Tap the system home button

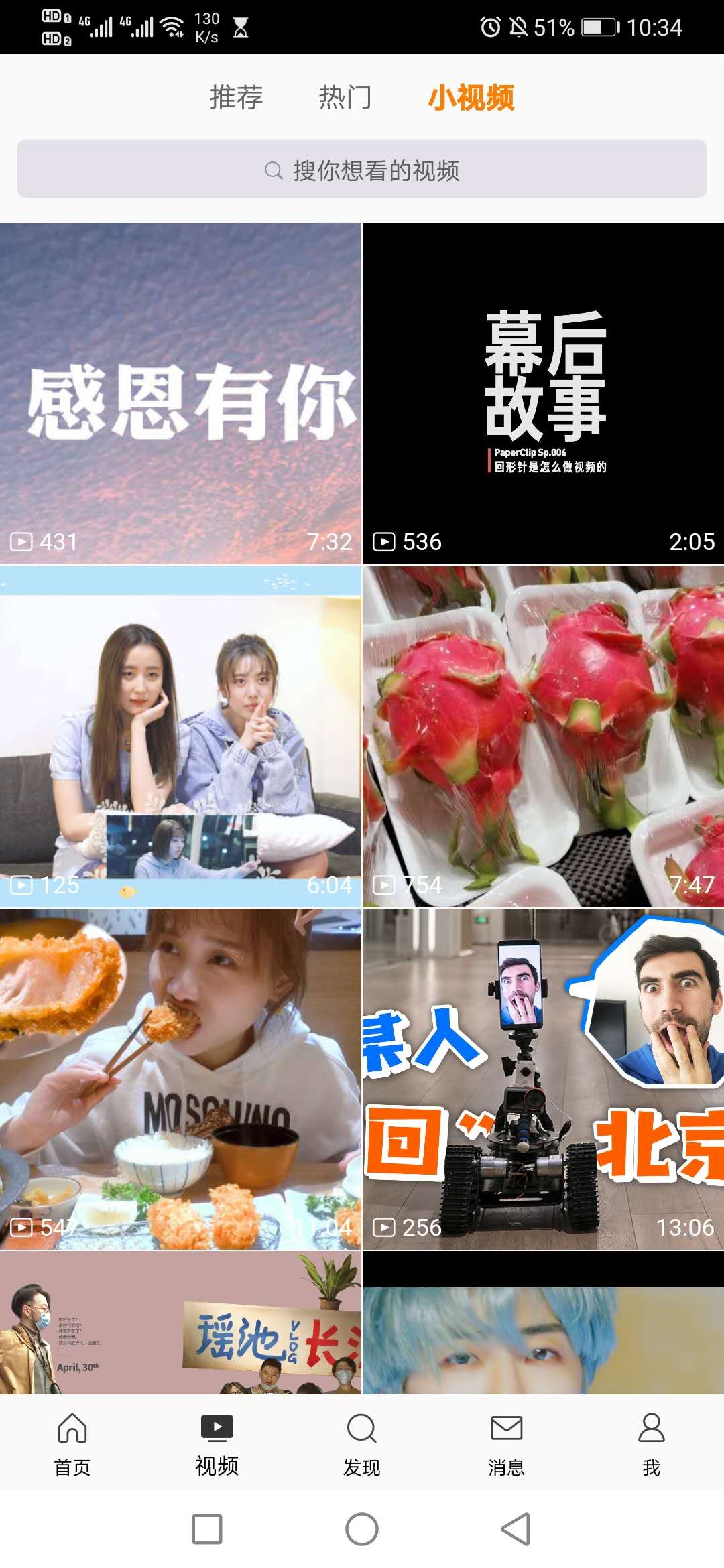pyautogui.click(x=362, y=1529)
